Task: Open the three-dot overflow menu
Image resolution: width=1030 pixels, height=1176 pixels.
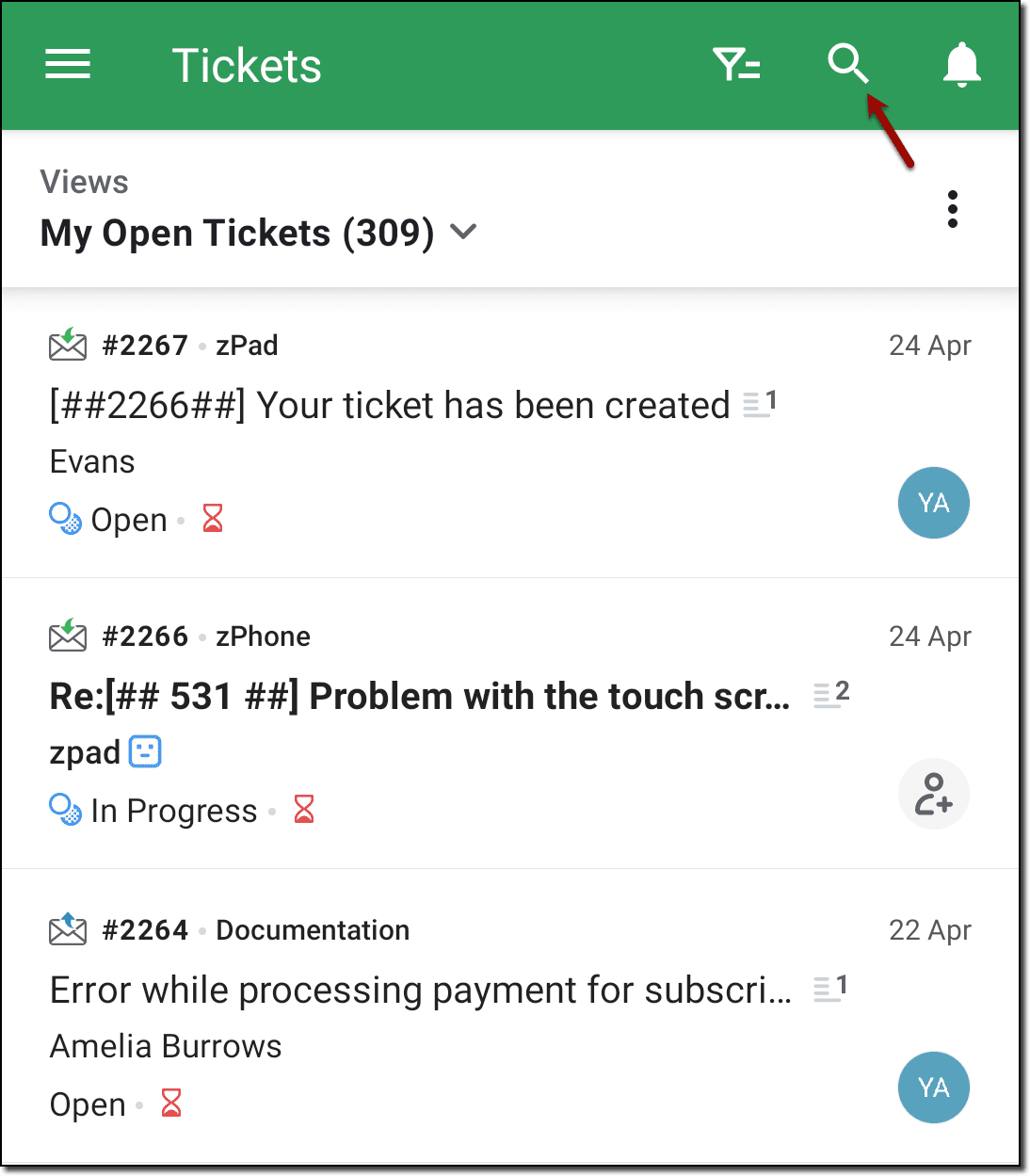Action: (953, 209)
